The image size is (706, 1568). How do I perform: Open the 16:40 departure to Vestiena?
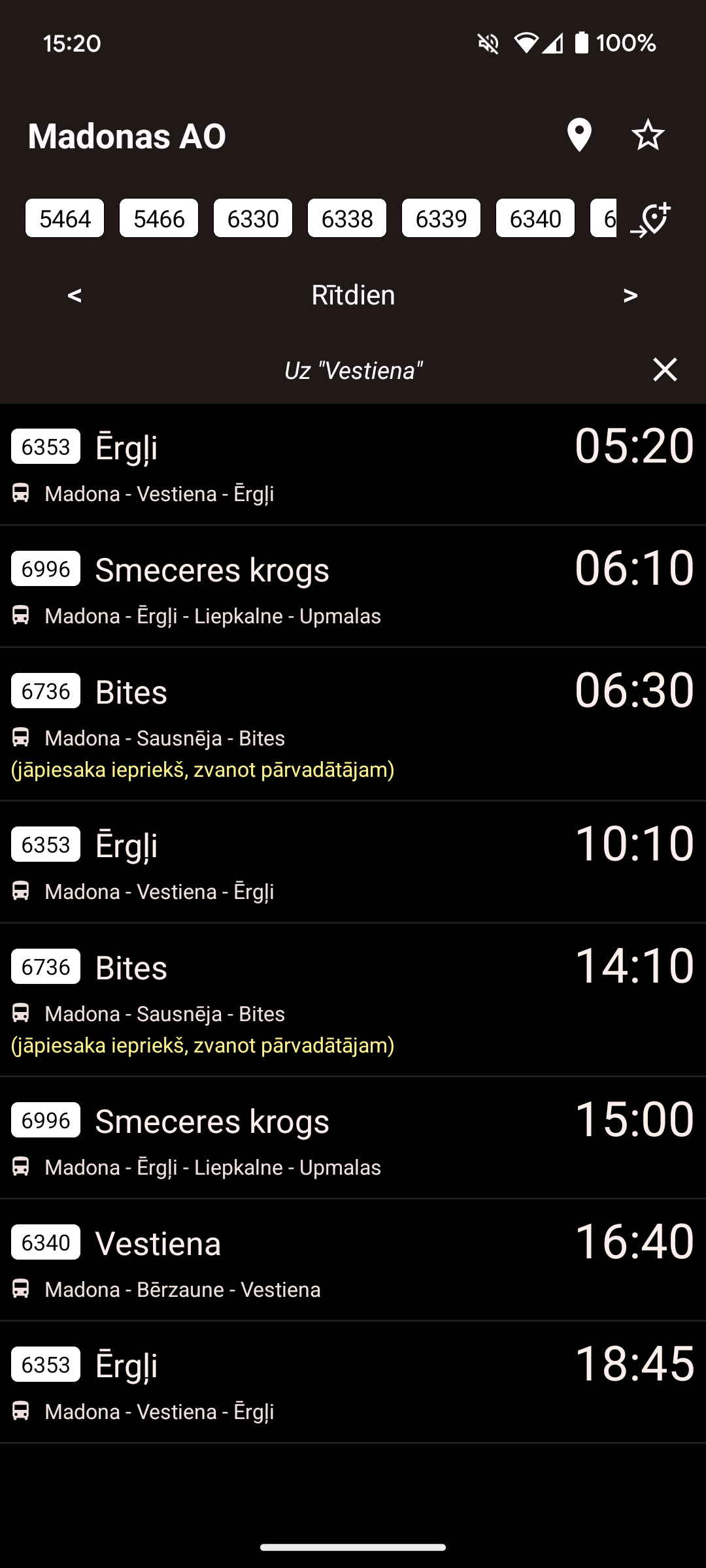tap(353, 1260)
